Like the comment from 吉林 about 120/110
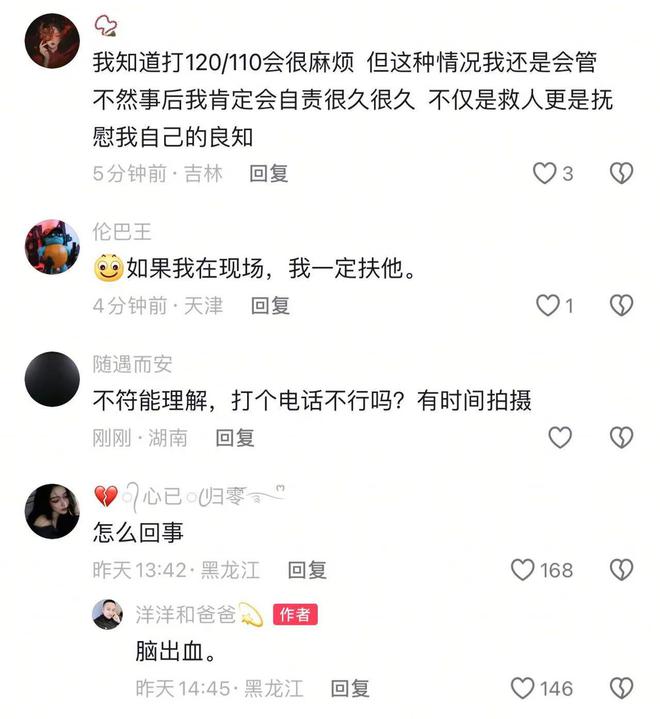Viewport: 660px width, 719px height. coord(544,173)
